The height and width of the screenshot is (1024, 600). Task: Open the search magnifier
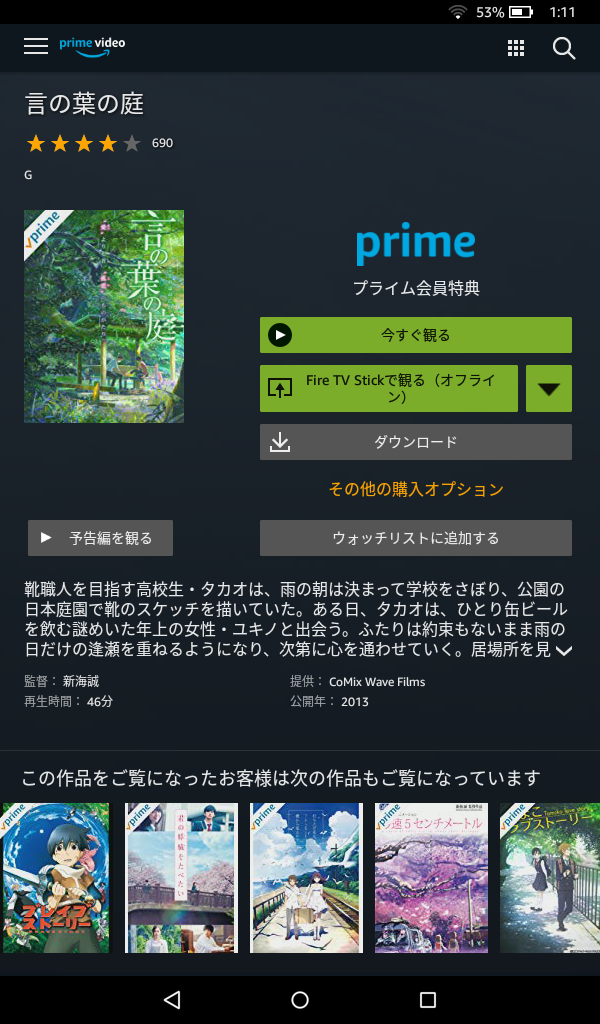(x=564, y=48)
